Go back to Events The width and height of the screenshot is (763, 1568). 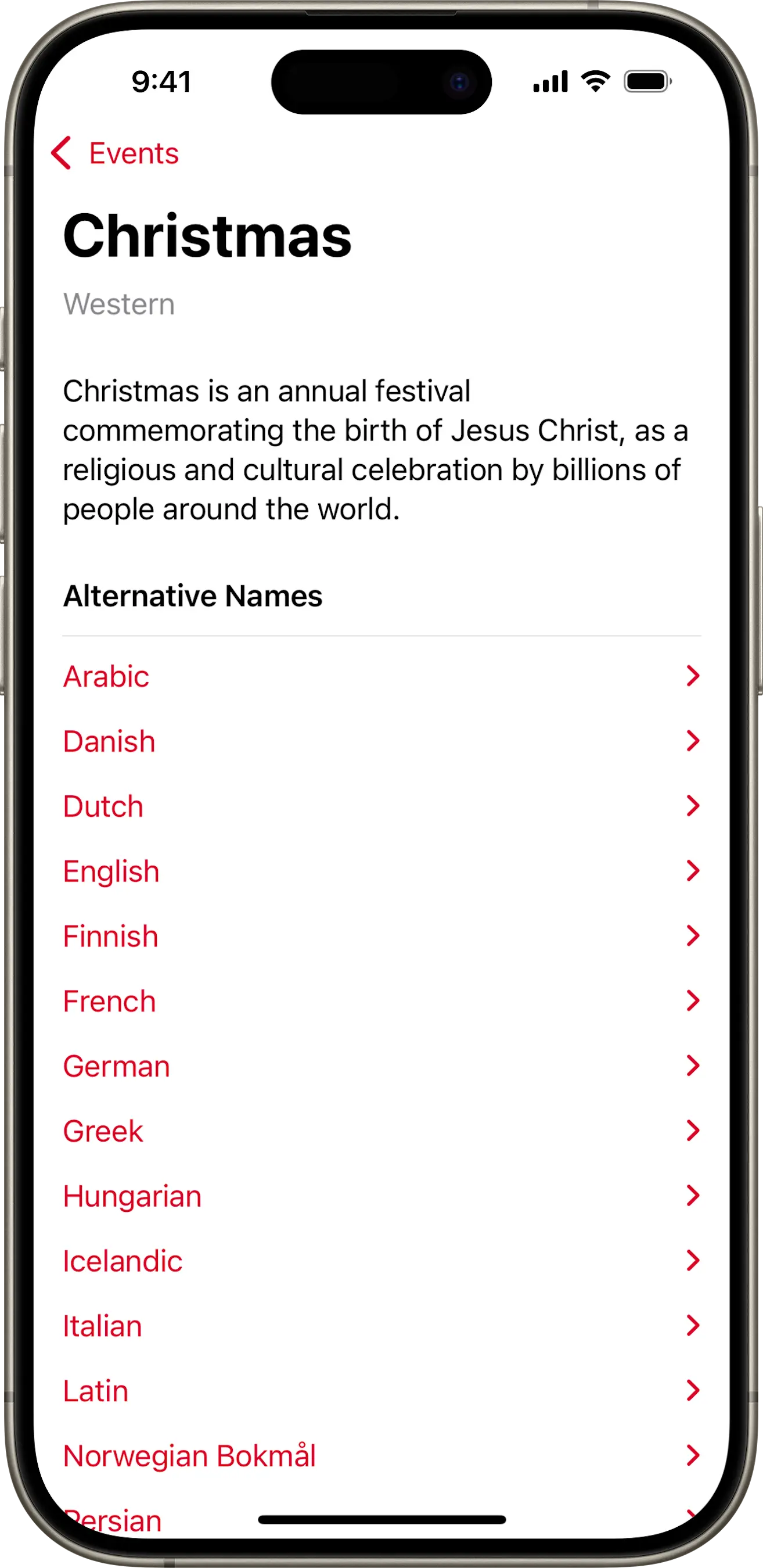[116, 153]
